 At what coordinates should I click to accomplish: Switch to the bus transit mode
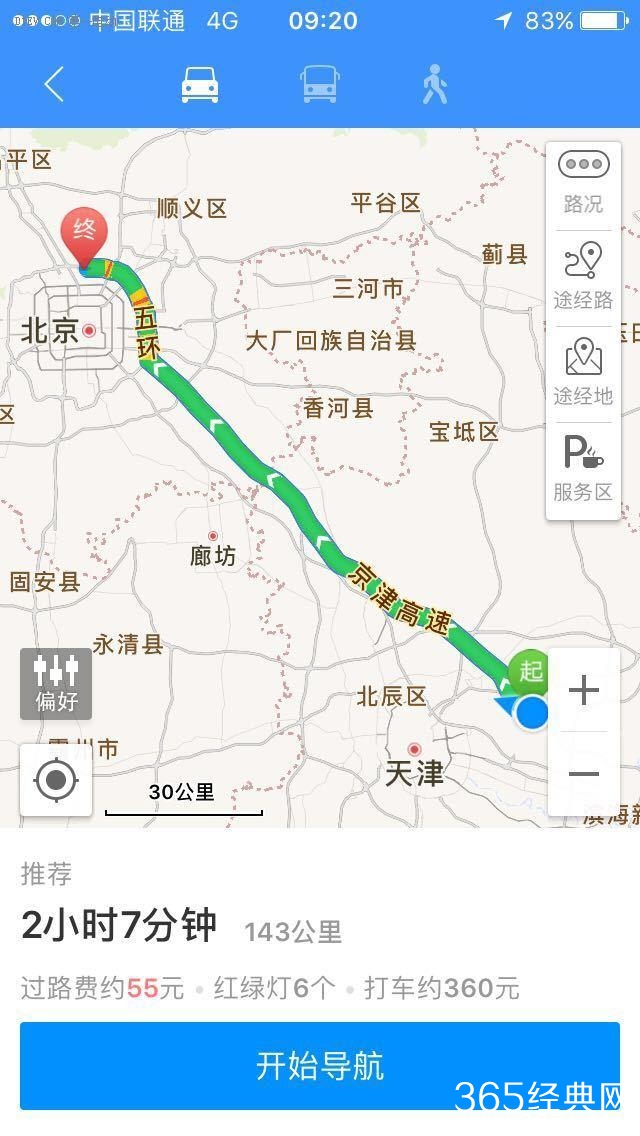pos(320,85)
